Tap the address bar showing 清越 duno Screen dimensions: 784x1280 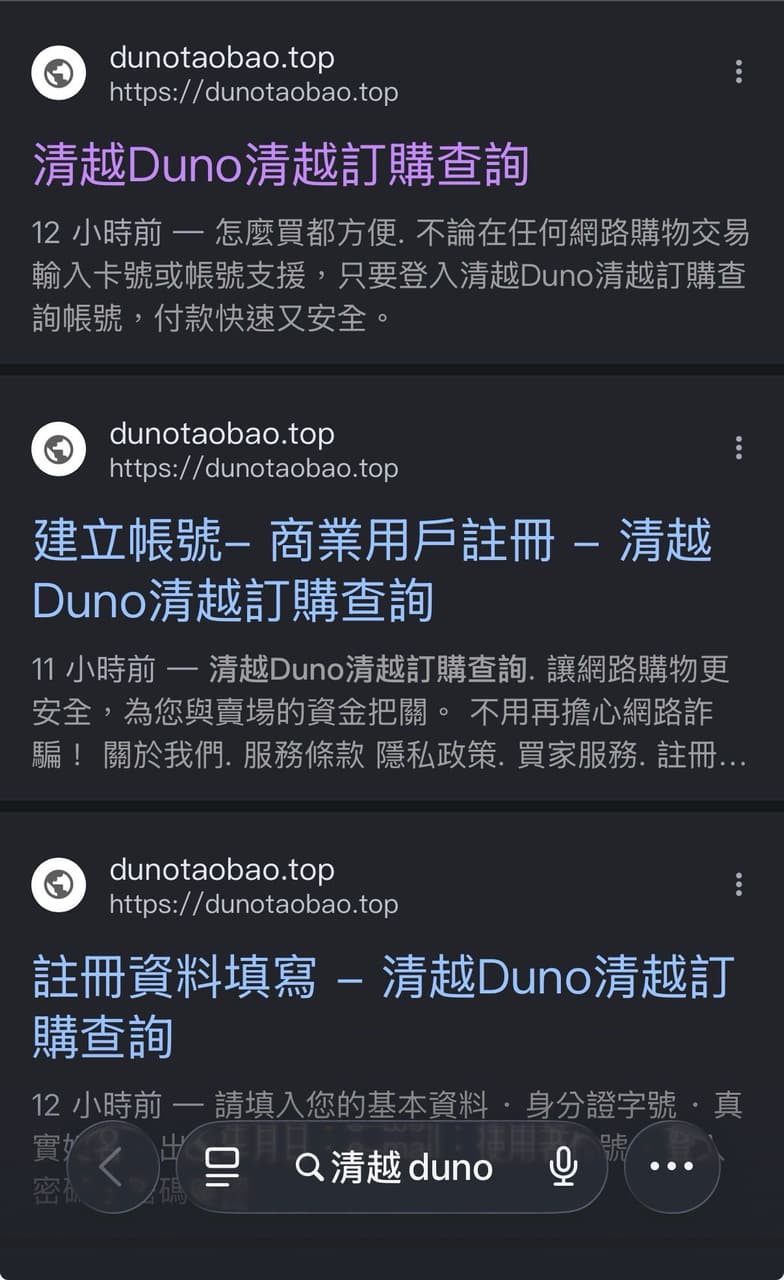(x=395, y=1167)
